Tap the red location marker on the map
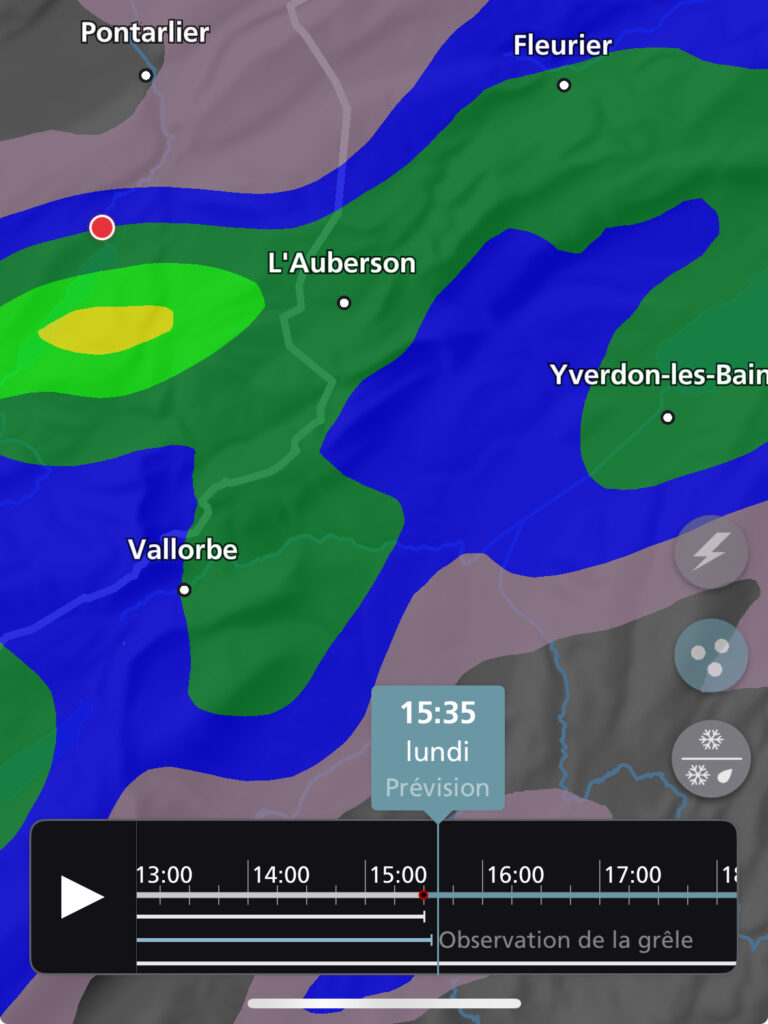Viewport: 768px width, 1024px height. click(x=102, y=227)
